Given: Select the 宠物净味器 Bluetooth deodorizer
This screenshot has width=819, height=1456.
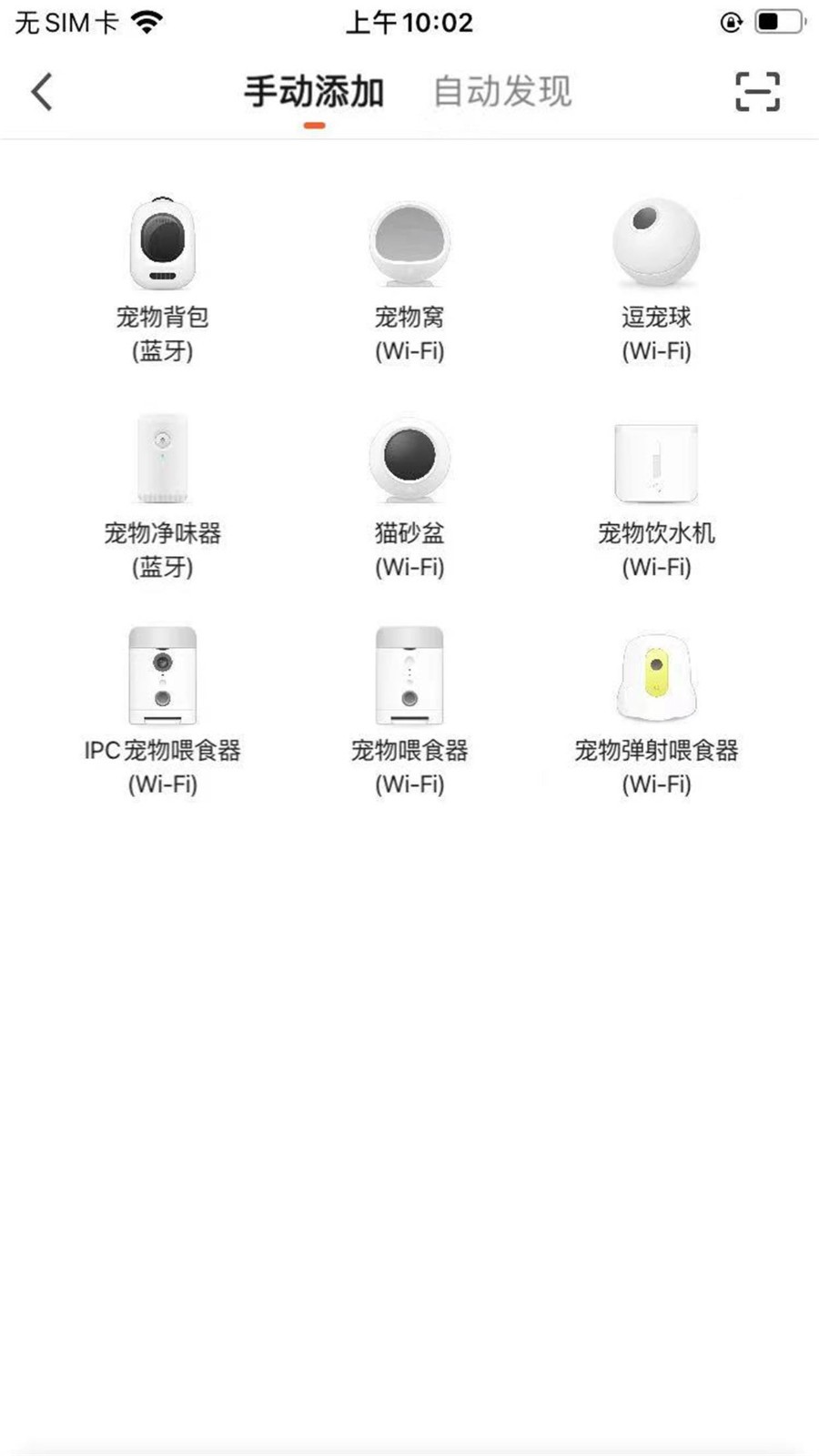Looking at the screenshot, I should click(165, 460).
